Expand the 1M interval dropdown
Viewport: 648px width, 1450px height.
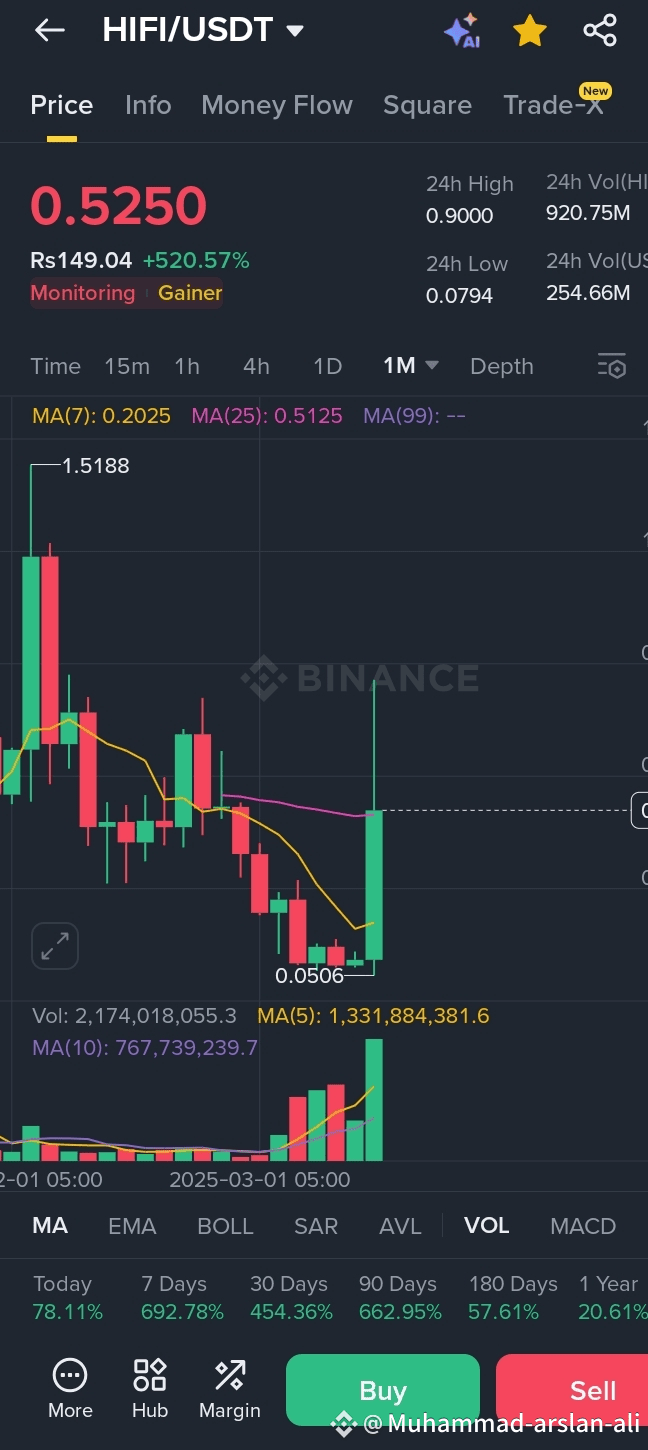(411, 366)
